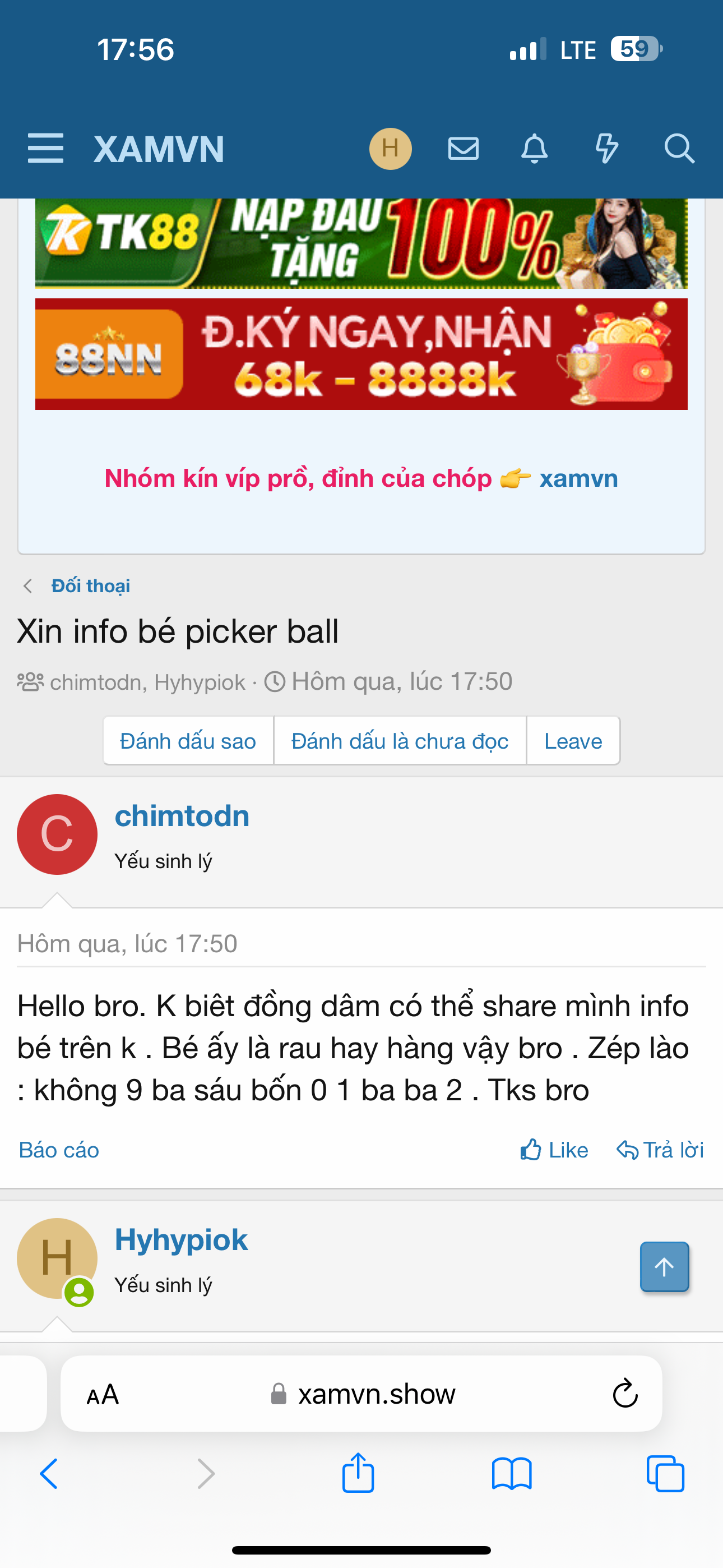Tap the 88NN banner ad
Screen dimensions: 723x1568
click(361, 354)
